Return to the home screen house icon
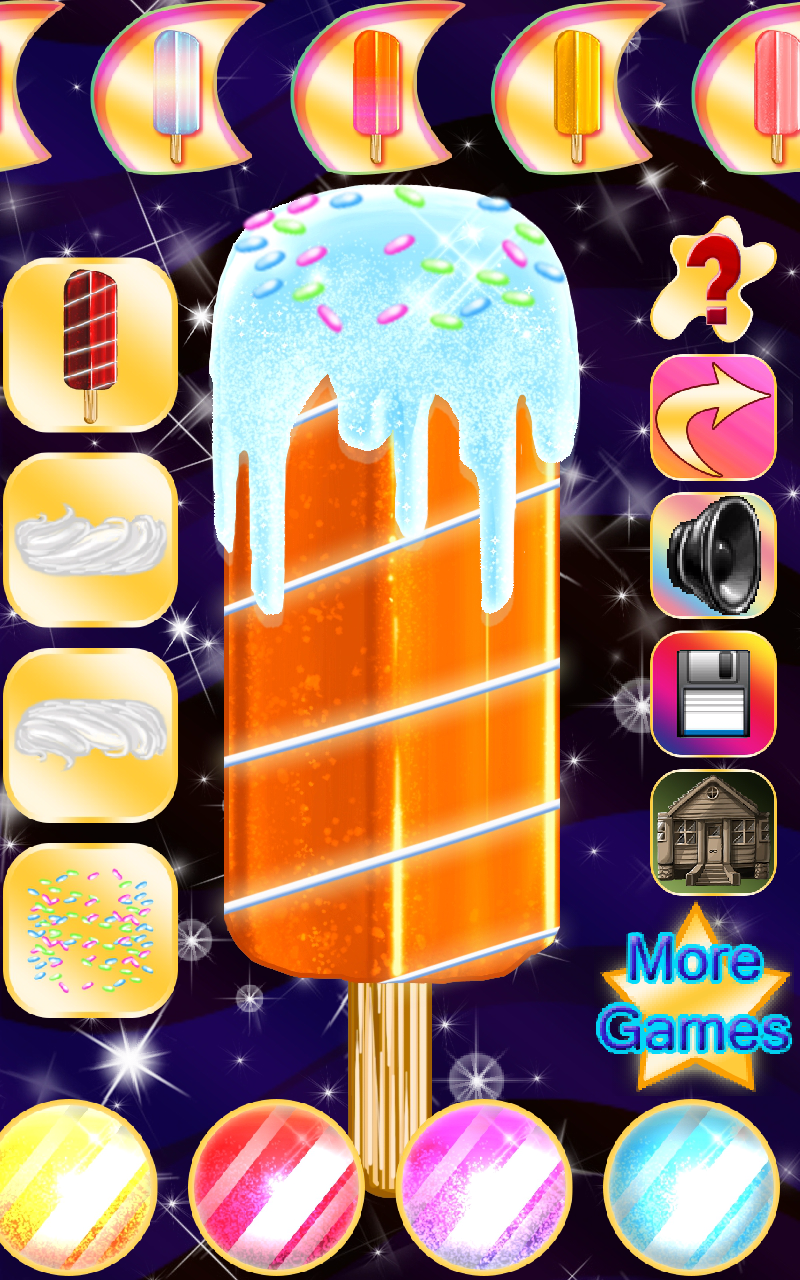The height and width of the screenshot is (1280, 800). pyautogui.click(x=713, y=832)
